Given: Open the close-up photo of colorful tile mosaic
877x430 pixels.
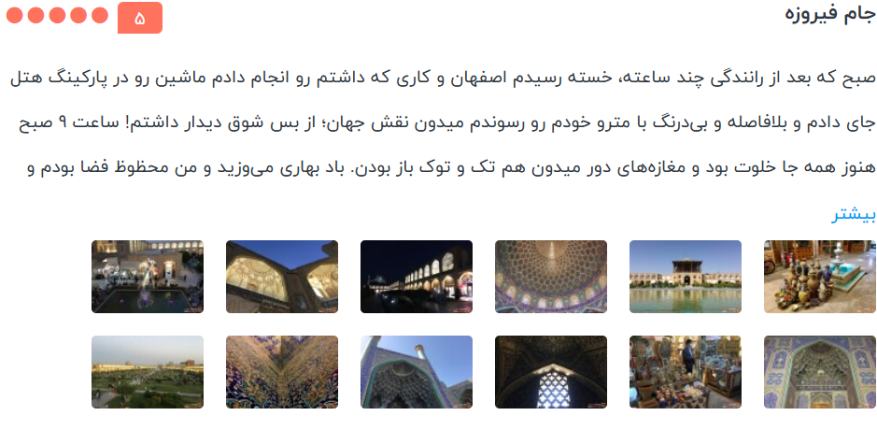Looking at the screenshot, I should pos(282,372).
